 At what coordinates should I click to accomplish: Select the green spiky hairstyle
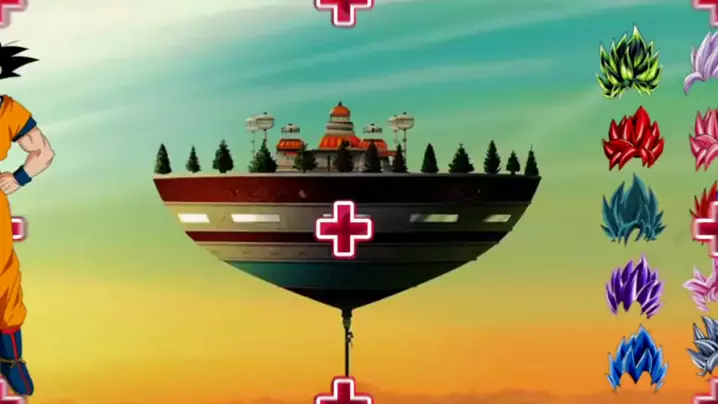click(630, 62)
